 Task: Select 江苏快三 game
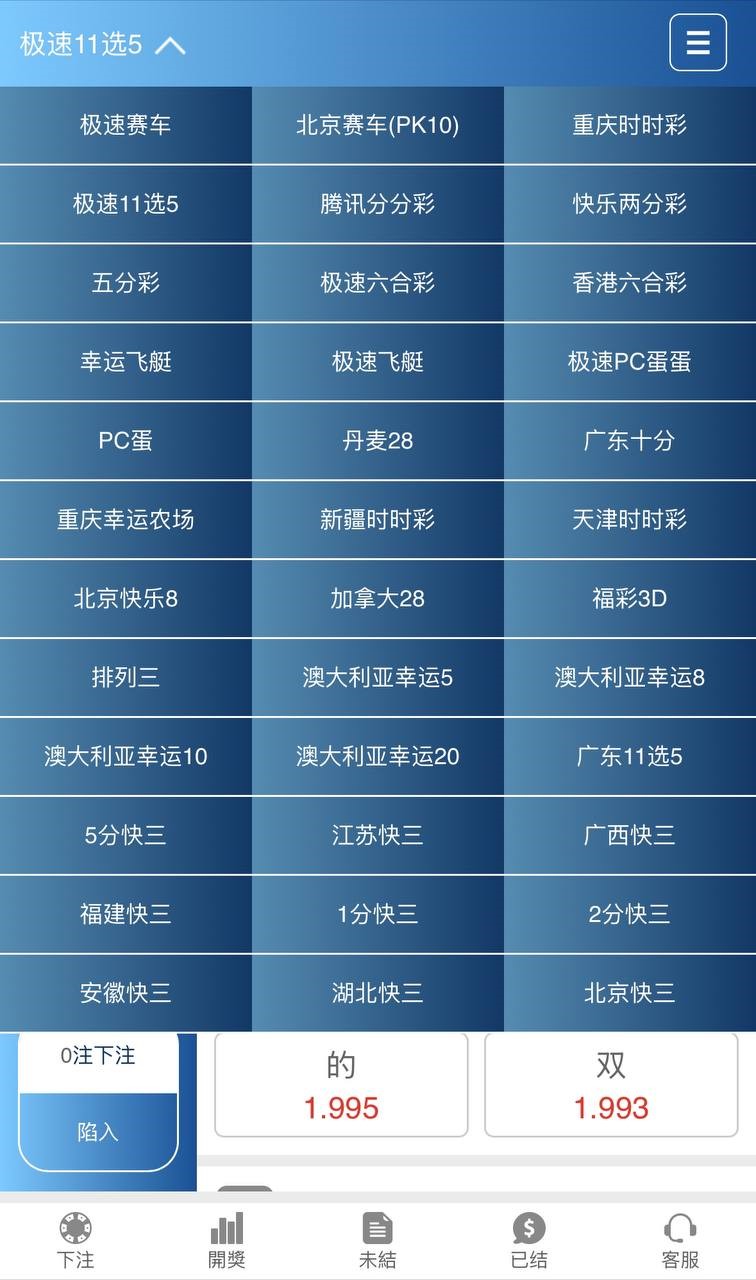click(x=377, y=836)
